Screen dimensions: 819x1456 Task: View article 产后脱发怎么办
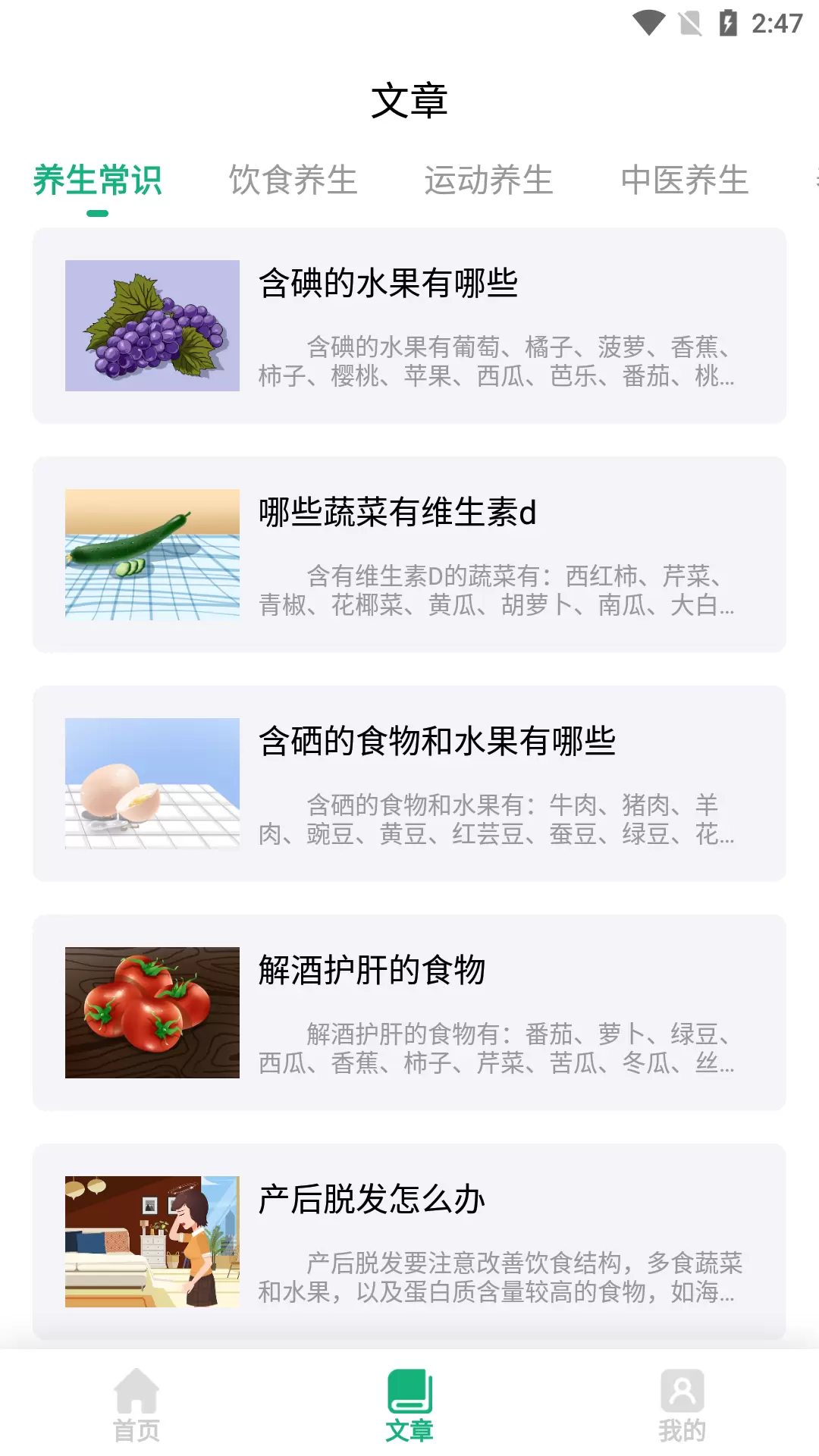point(409,1242)
